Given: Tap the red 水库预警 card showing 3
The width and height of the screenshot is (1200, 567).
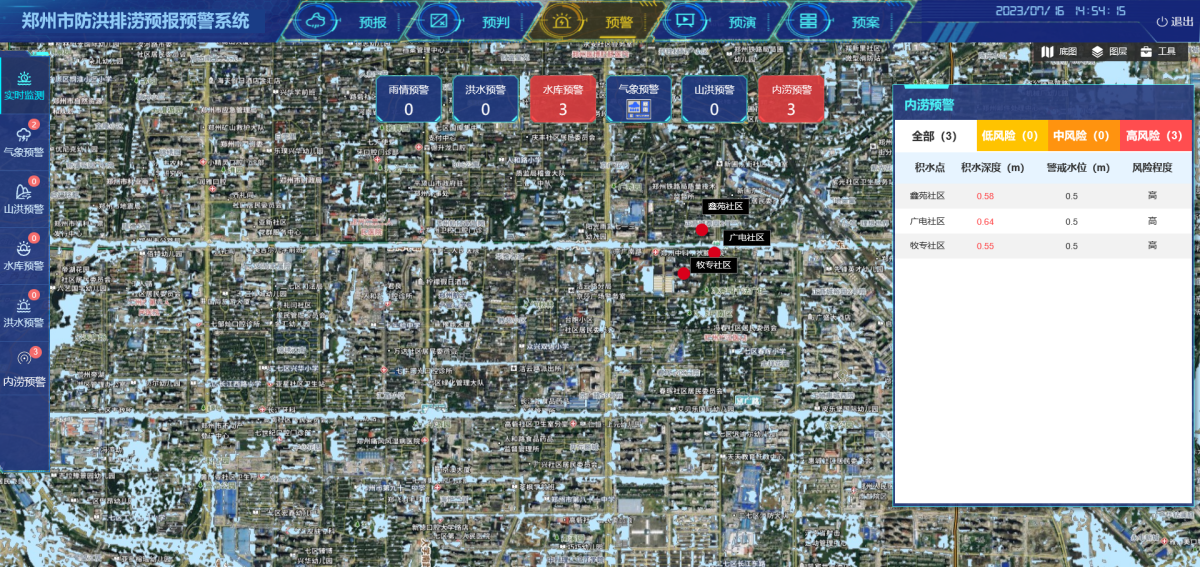Looking at the screenshot, I should pyautogui.click(x=562, y=99).
